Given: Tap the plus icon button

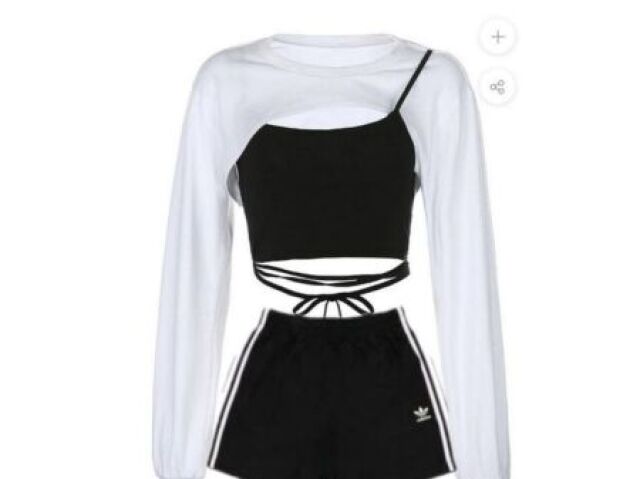Looking at the screenshot, I should [498, 38].
